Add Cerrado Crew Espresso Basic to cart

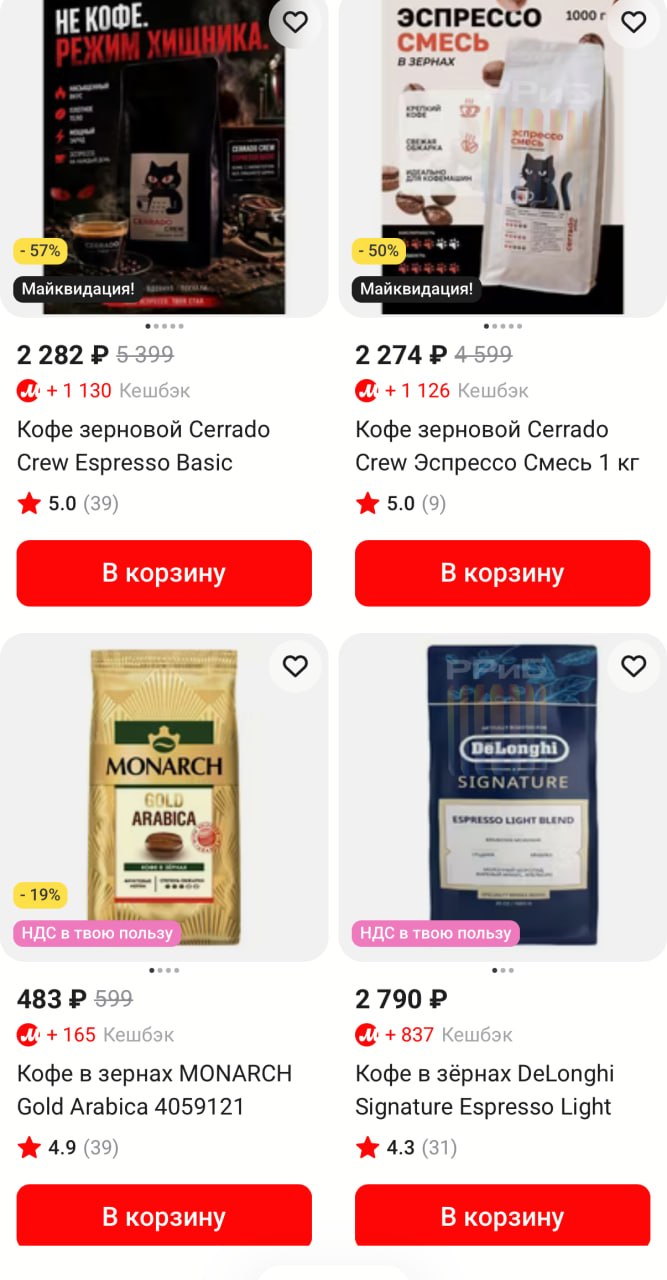164,573
